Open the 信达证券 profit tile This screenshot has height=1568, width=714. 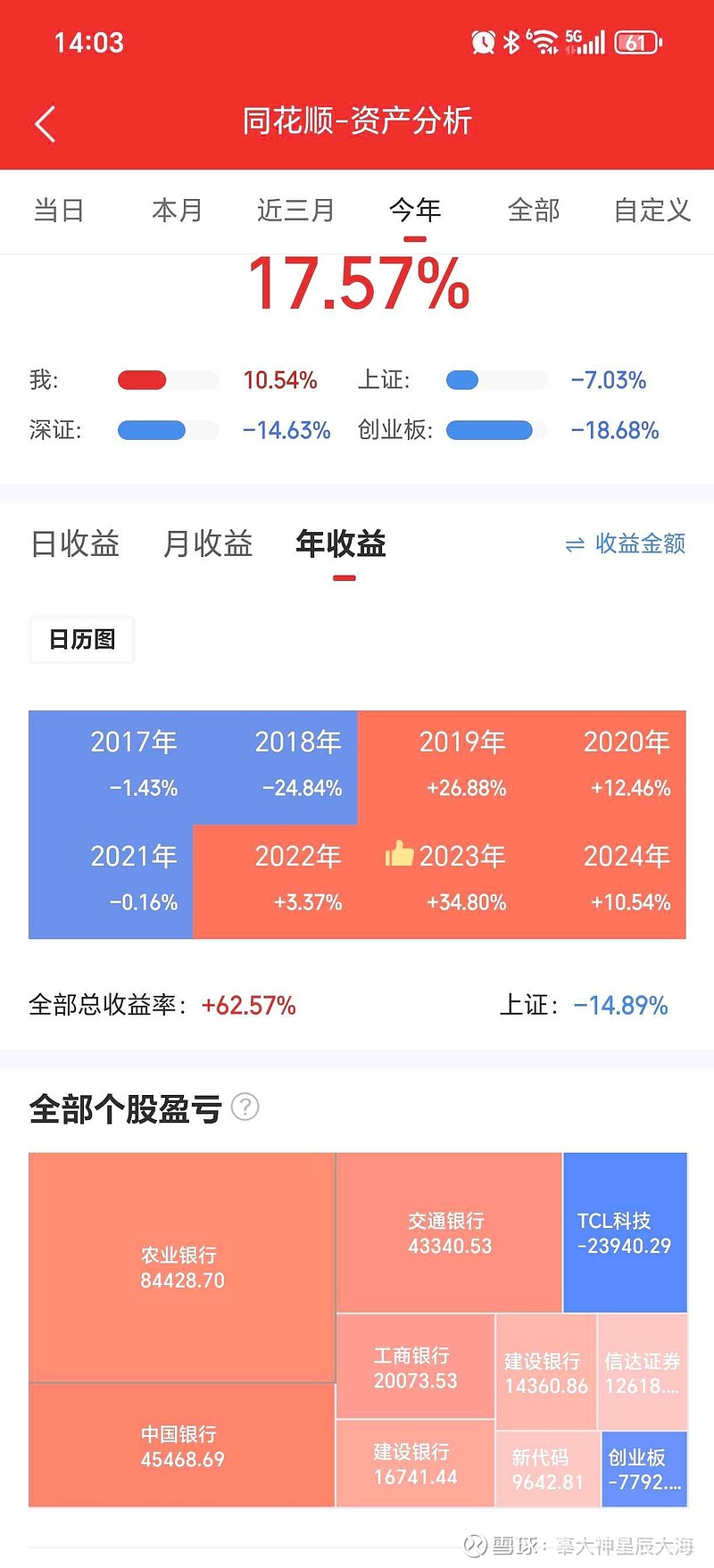click(x=642, y=1373)
